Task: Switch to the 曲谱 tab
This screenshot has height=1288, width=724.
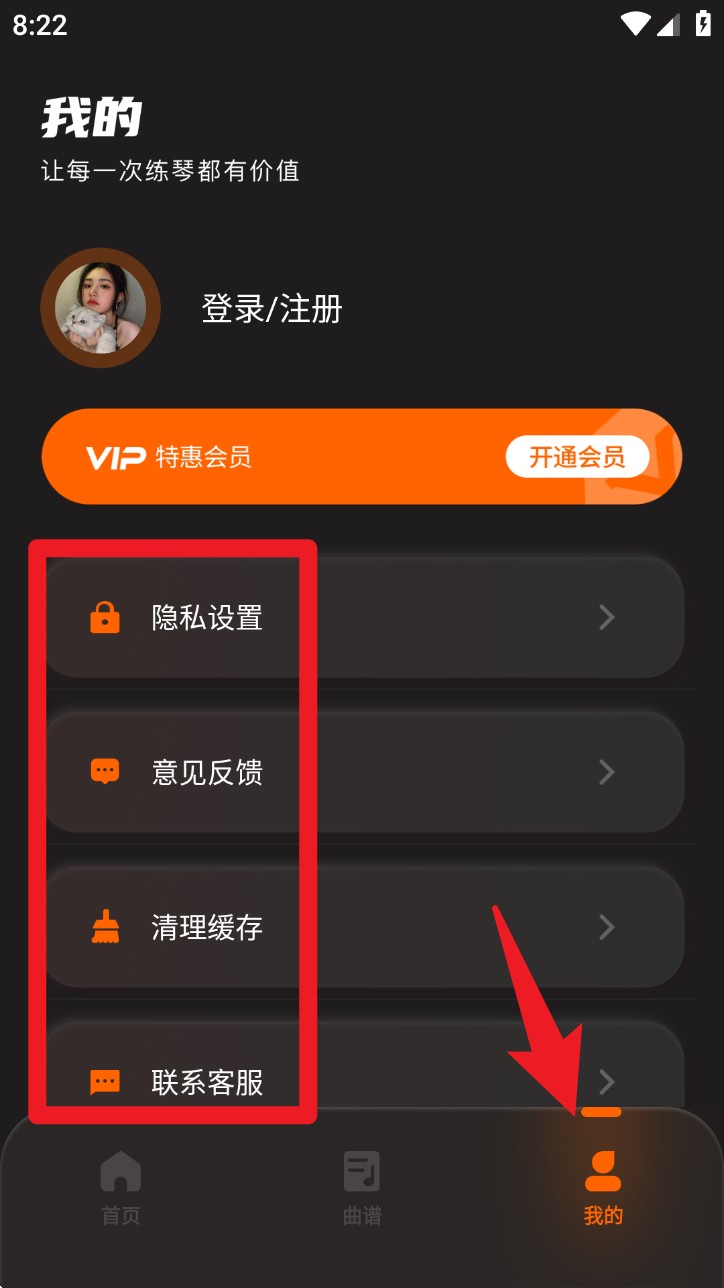Action: click(x=362, y=1188)
